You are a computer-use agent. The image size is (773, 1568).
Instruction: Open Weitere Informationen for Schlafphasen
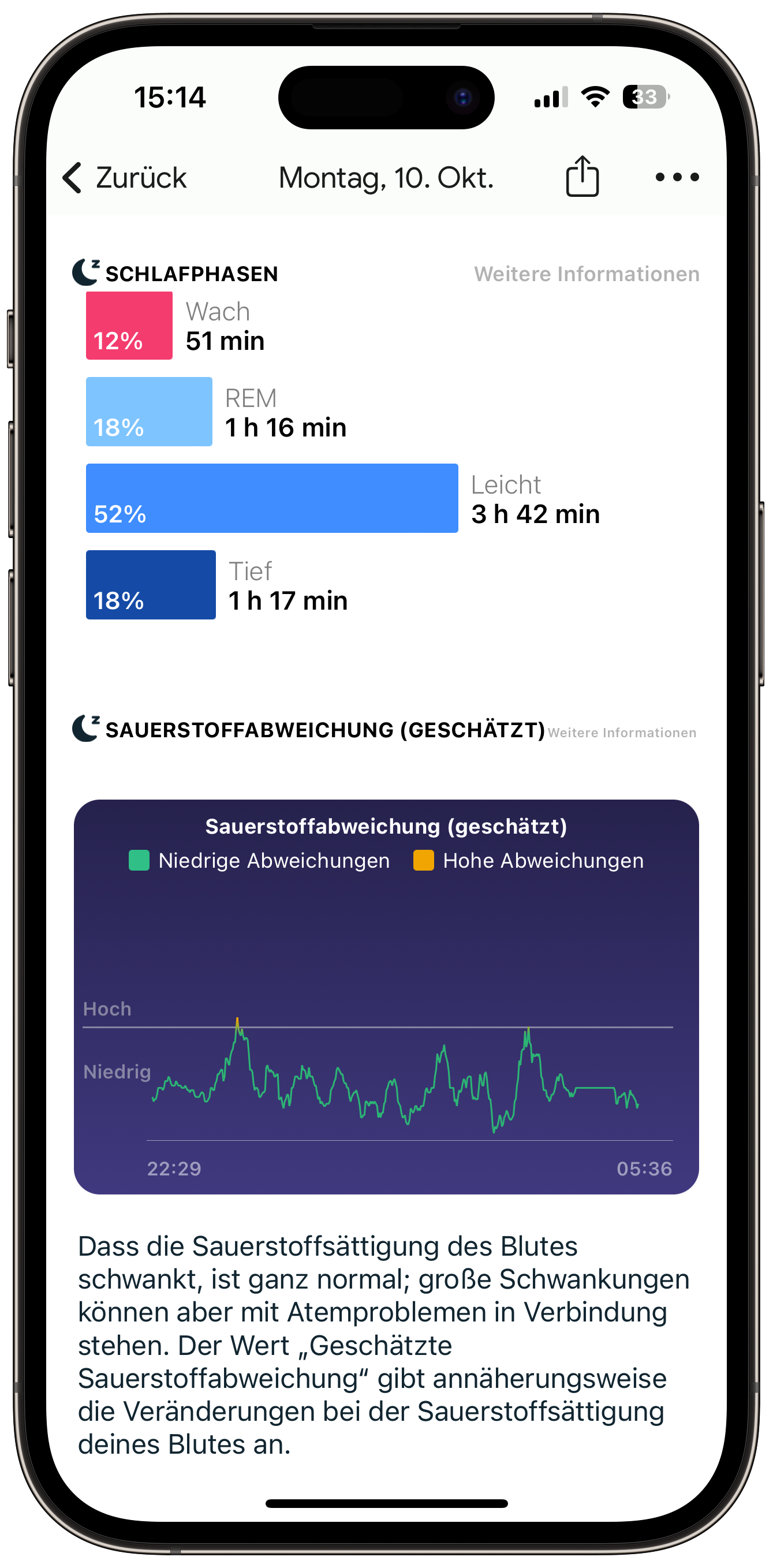click(587, 274)
